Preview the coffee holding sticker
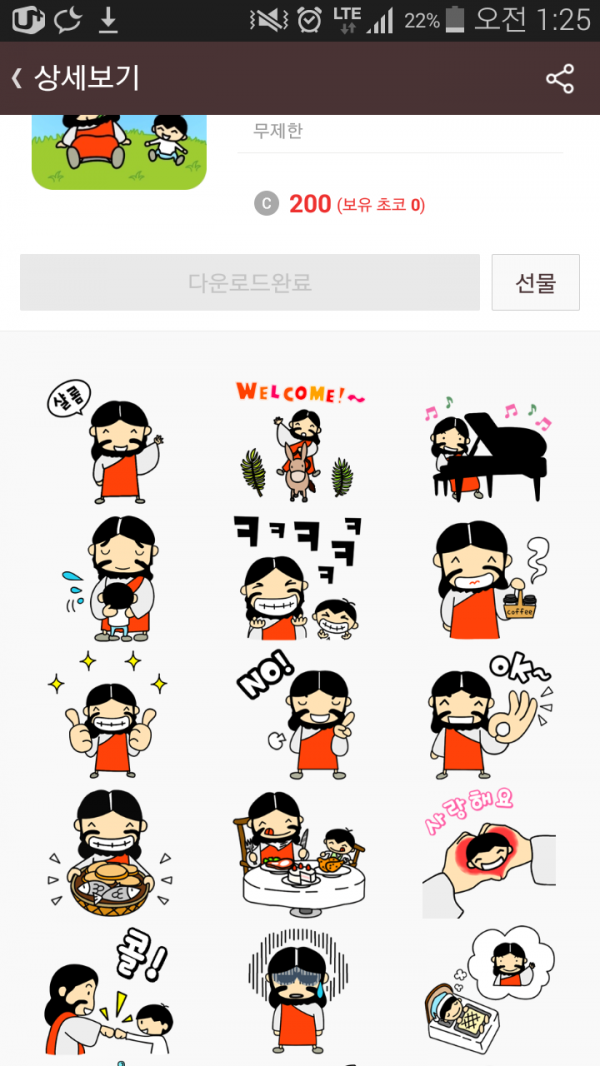The width and height of the screenshot is (600, 1066). pos(488,580)
